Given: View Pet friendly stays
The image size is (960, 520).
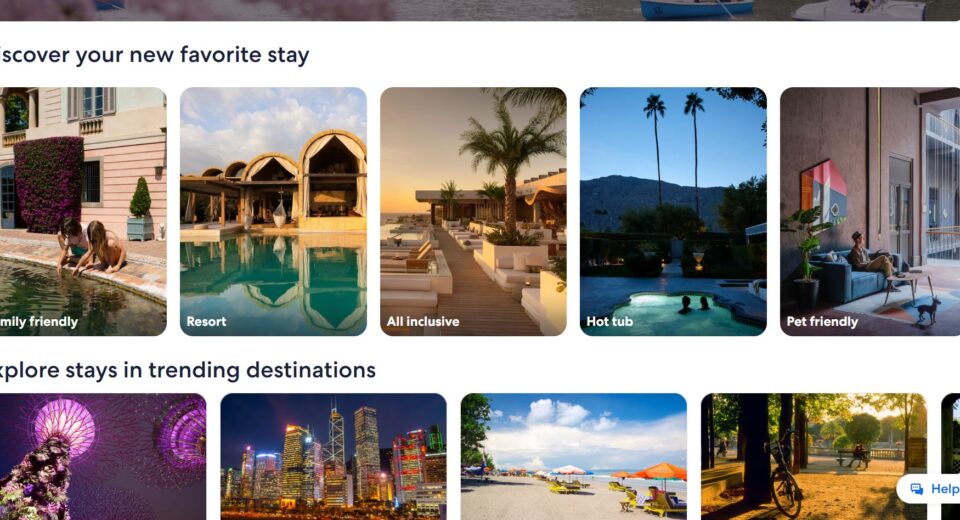Looking at the screenshot, I should (x=869, y=212).
